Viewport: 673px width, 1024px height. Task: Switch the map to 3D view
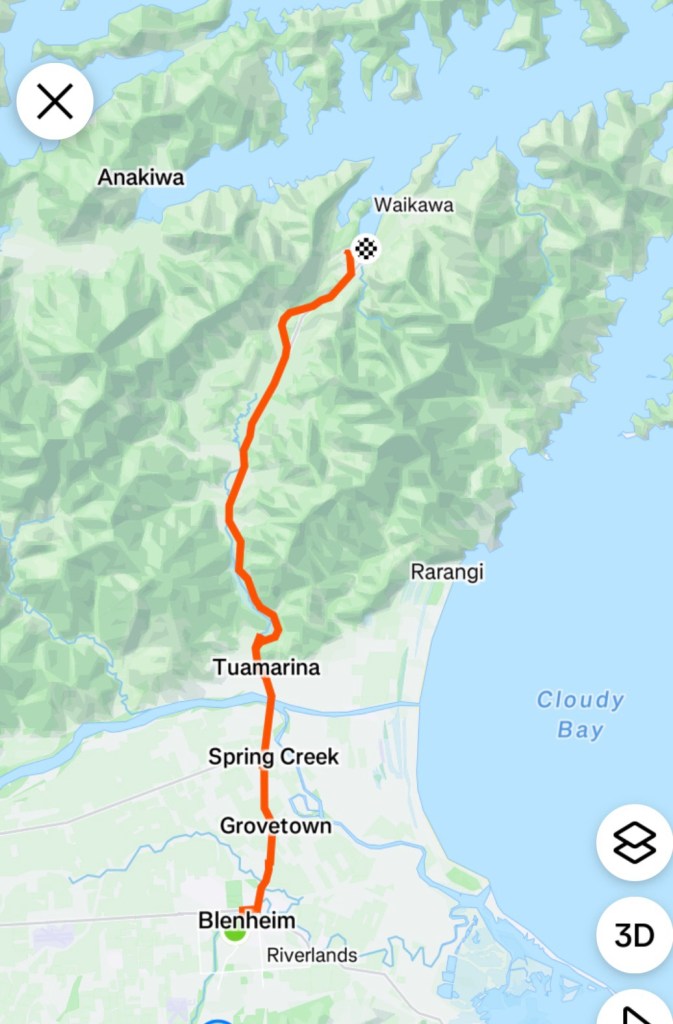[x=634, y=936]
